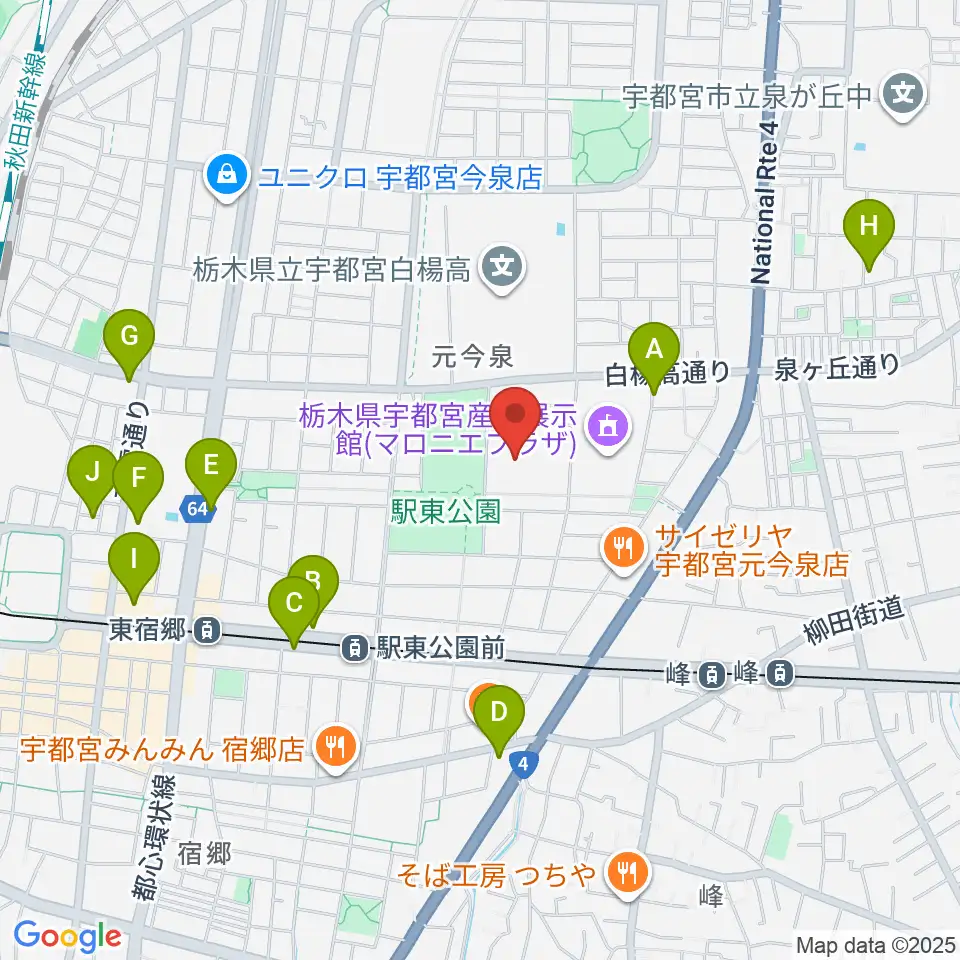This screenshot has width=960, height=960.
Task: Tap the 駅東公園前 station icon
Action: 354,647
